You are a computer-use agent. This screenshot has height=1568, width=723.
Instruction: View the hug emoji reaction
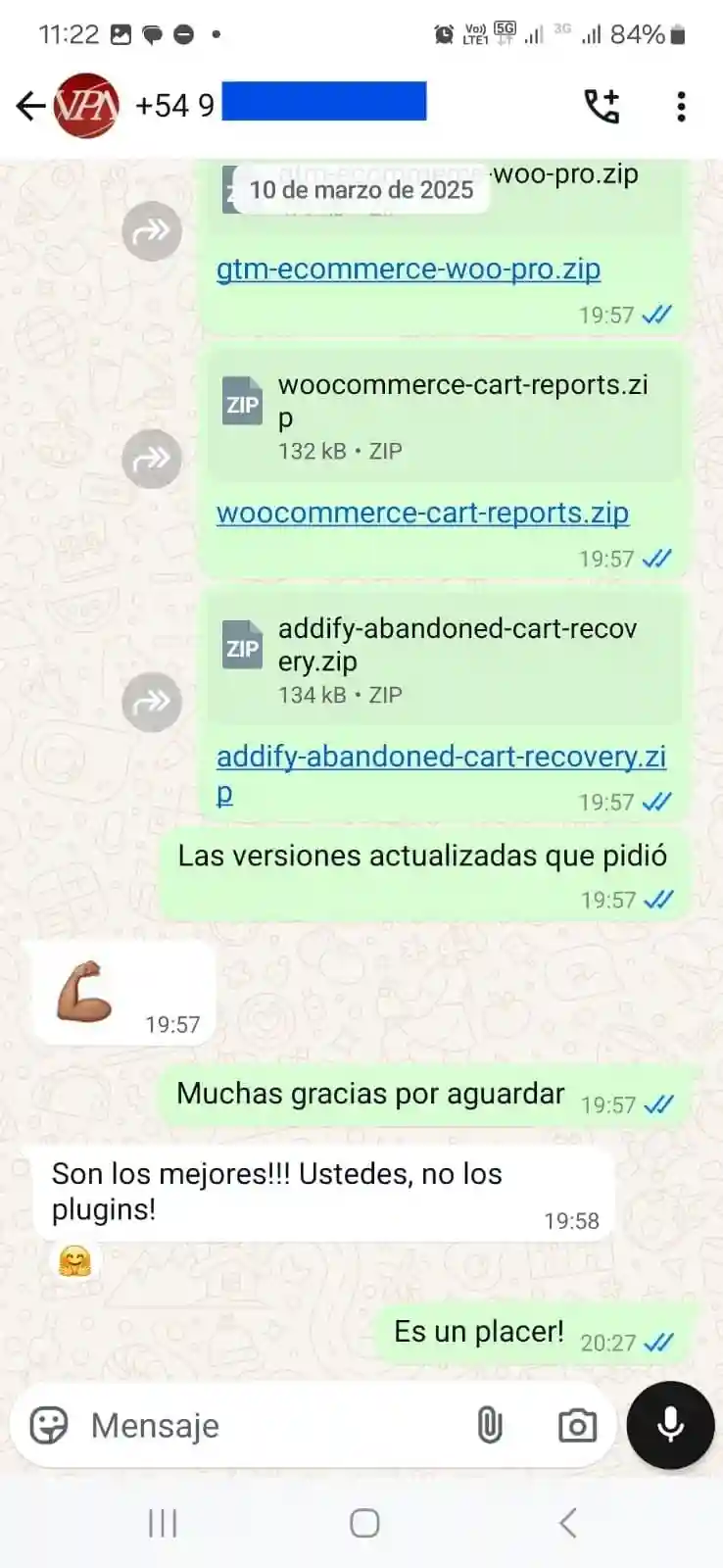(x=74, y=1260)
